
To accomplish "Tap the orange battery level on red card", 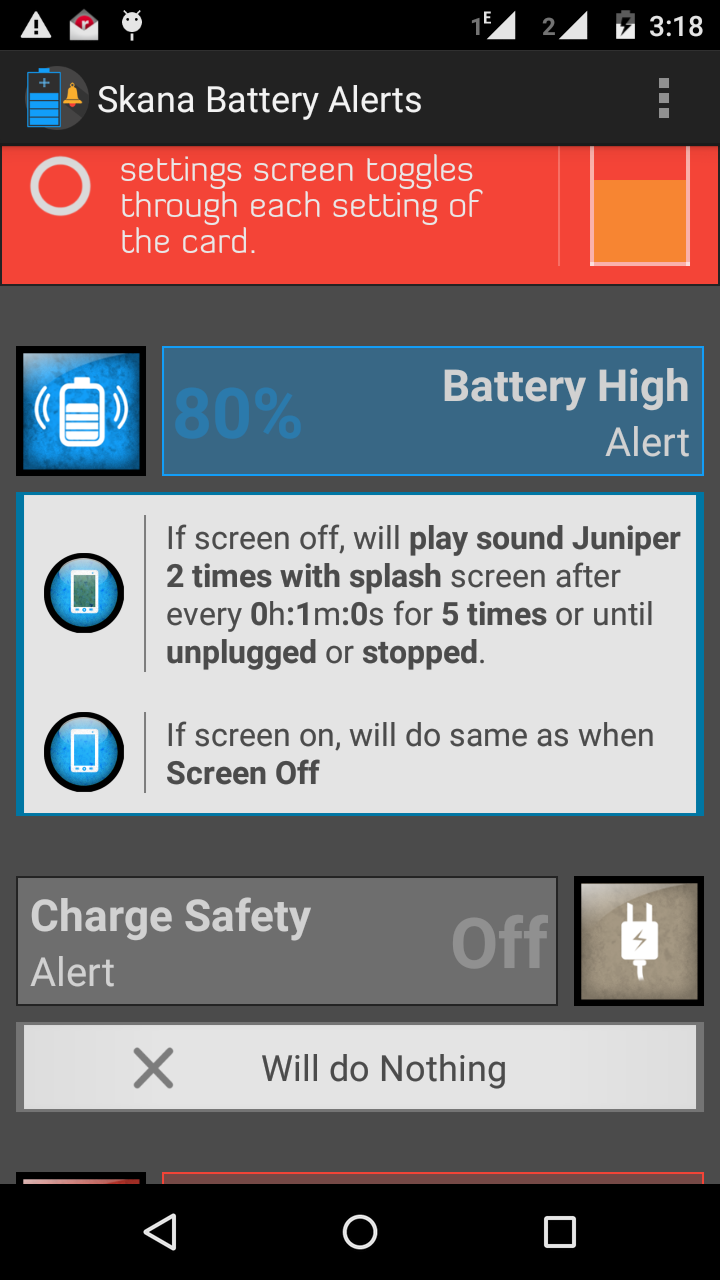I will click(640, 220).
